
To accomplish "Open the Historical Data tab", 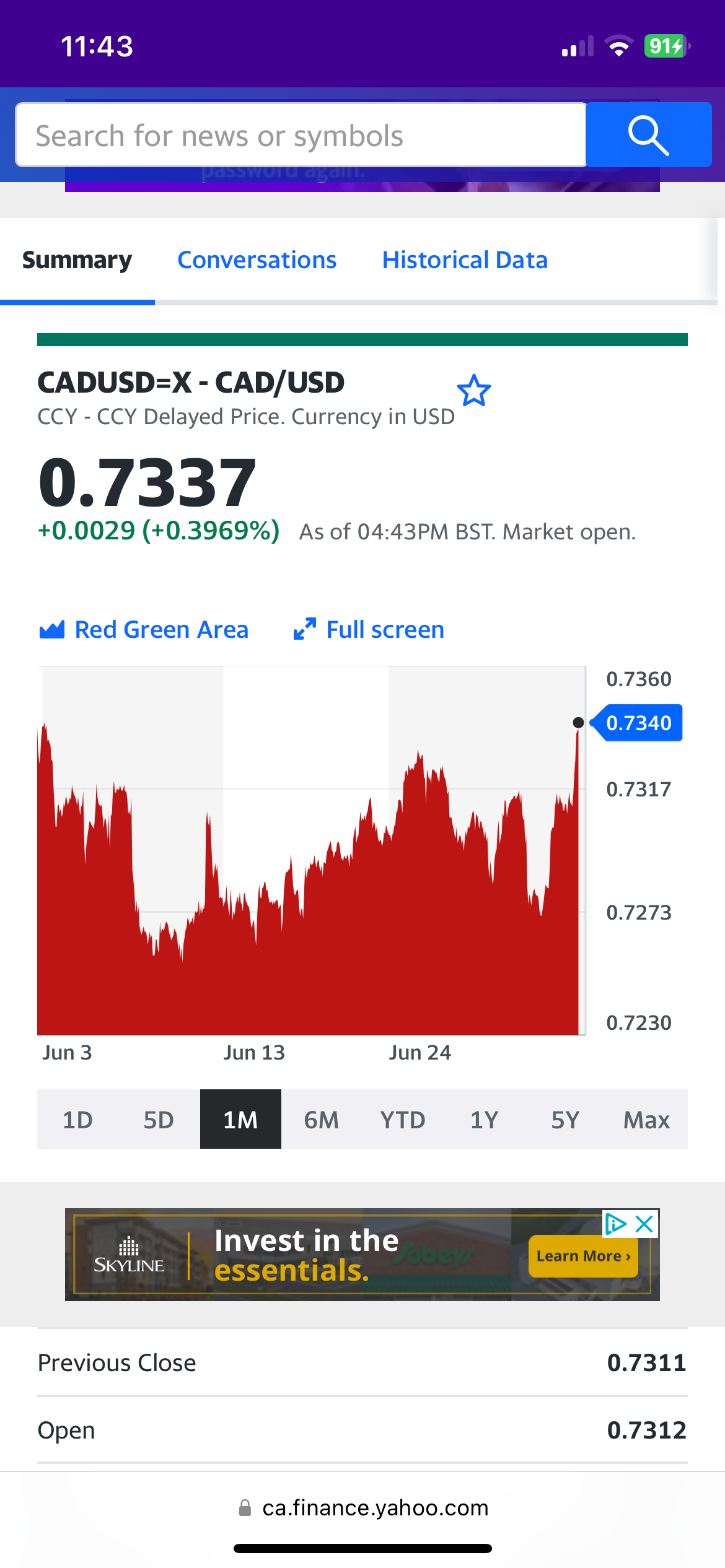I will (x=465, y=260).
